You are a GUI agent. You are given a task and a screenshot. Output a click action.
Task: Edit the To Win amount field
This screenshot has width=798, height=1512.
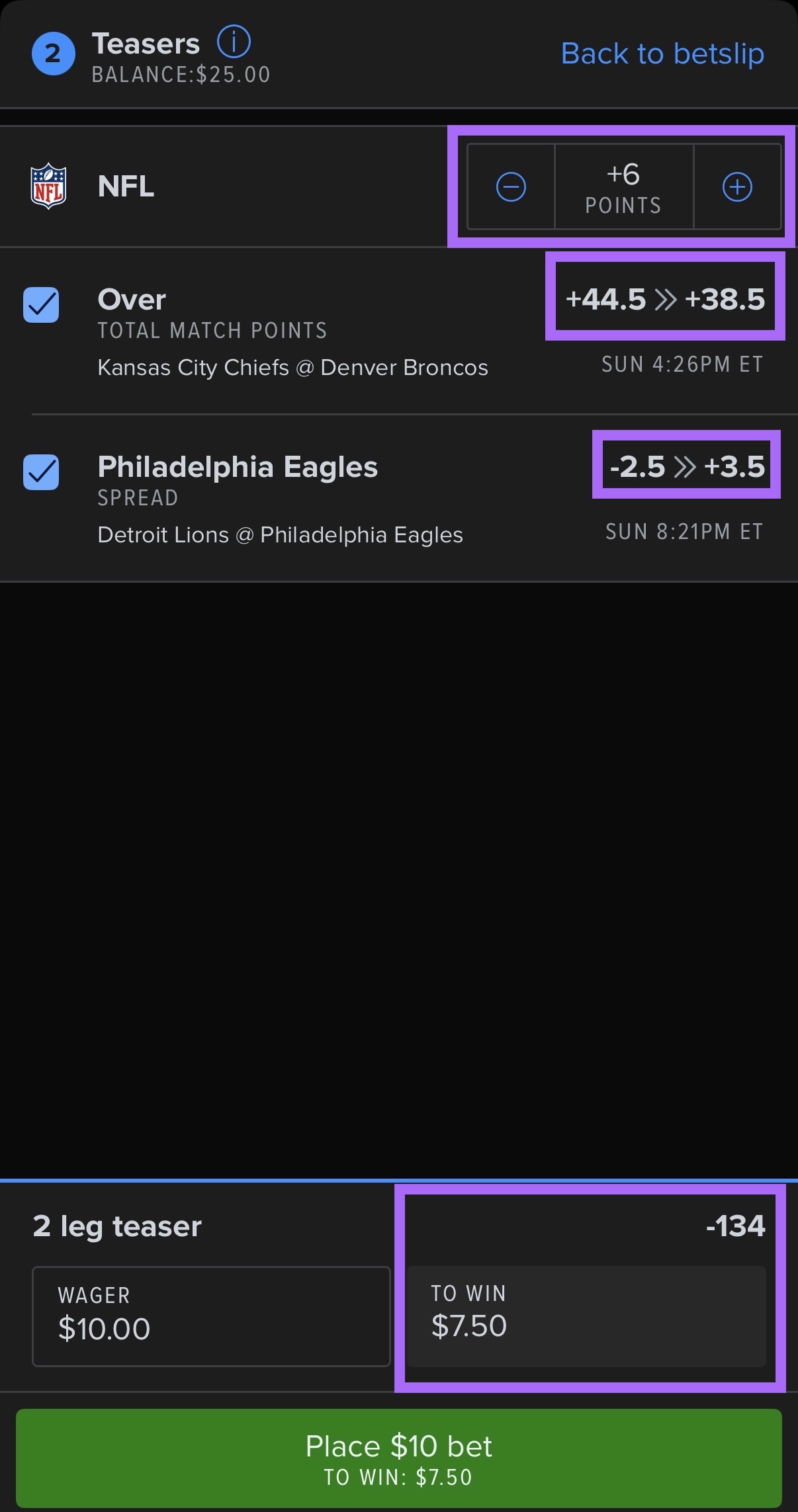pos(586,1316)
